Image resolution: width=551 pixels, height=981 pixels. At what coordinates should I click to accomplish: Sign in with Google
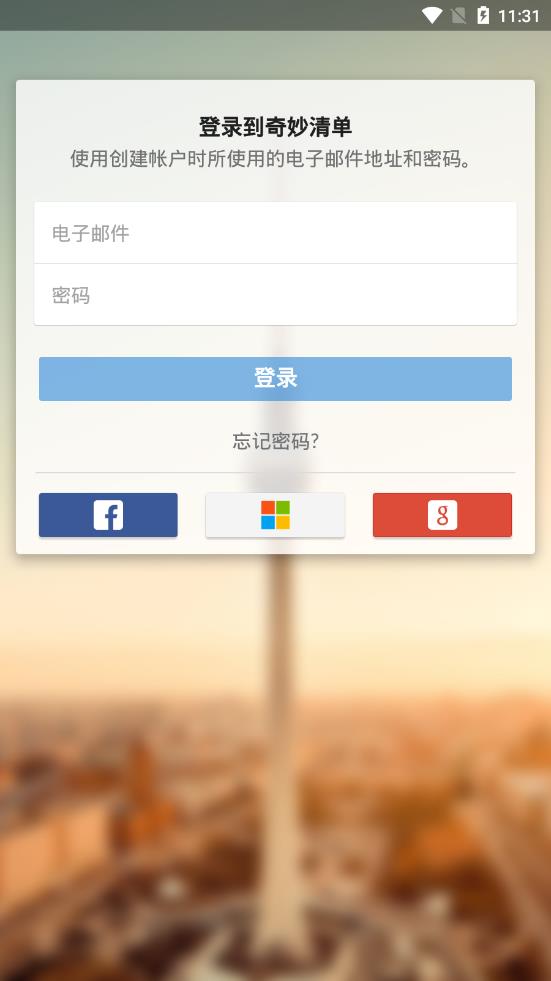pyautogui.click(x=442, y=515)
